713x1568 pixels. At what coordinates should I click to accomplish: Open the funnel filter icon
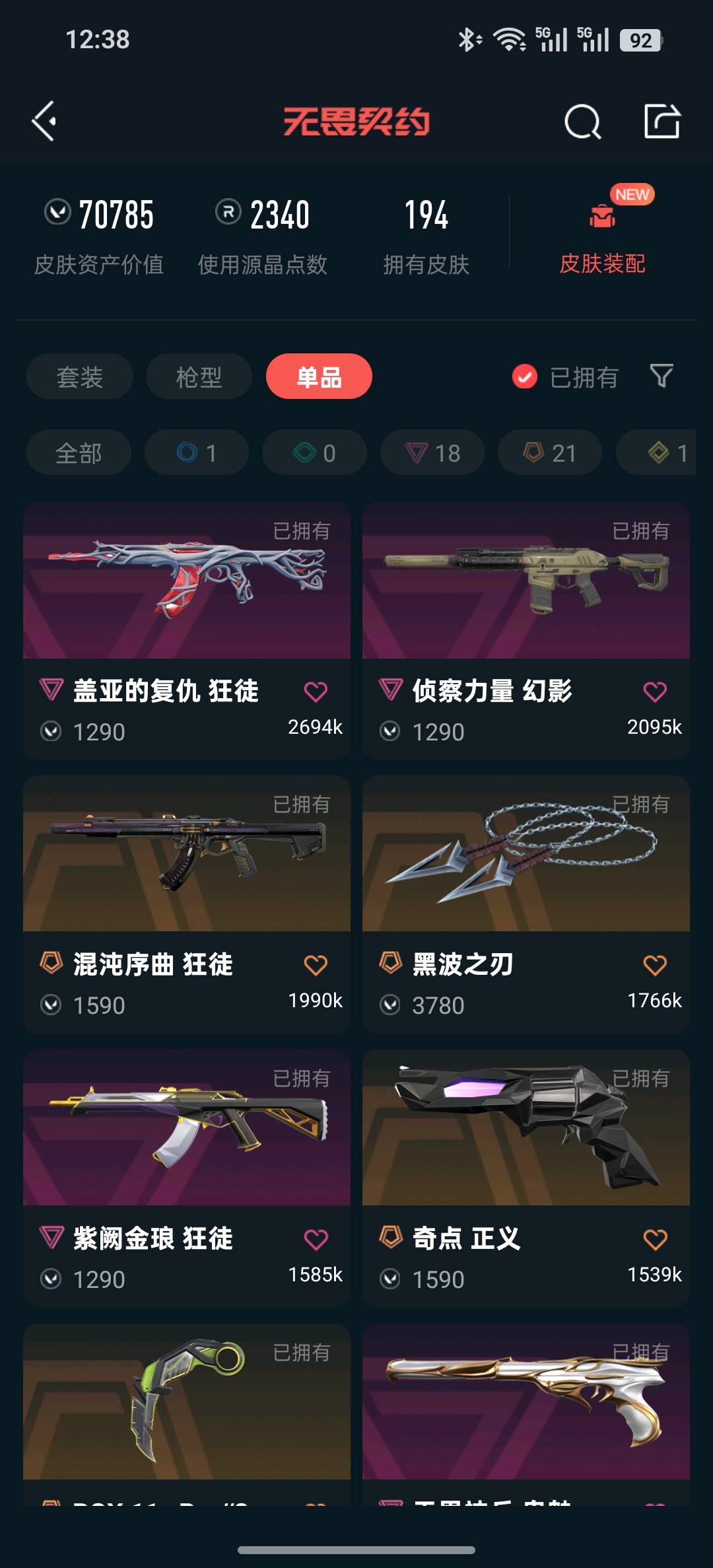click(662, 376)
